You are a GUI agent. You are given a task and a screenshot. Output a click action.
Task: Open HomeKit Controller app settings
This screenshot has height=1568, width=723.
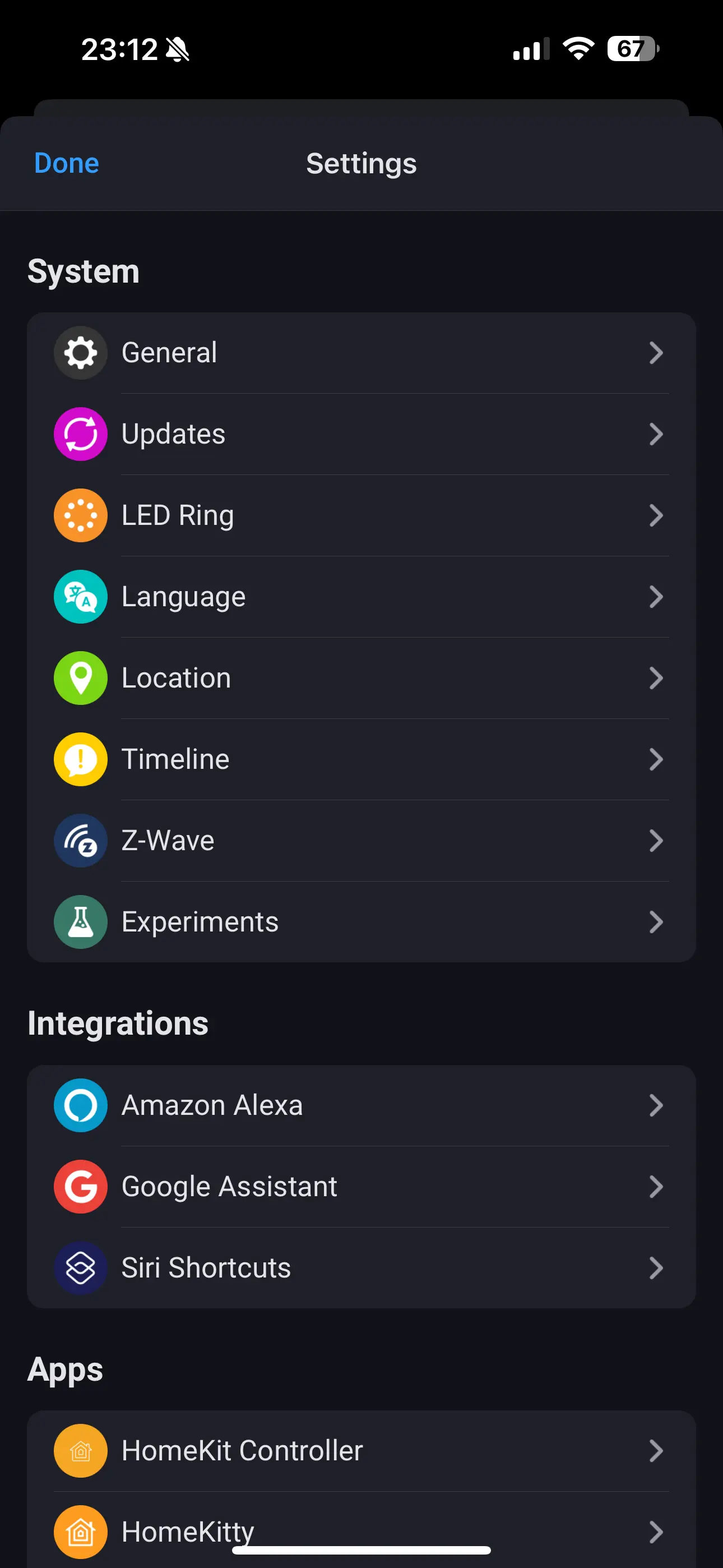pyautogui.click(x=360, y=1451)
